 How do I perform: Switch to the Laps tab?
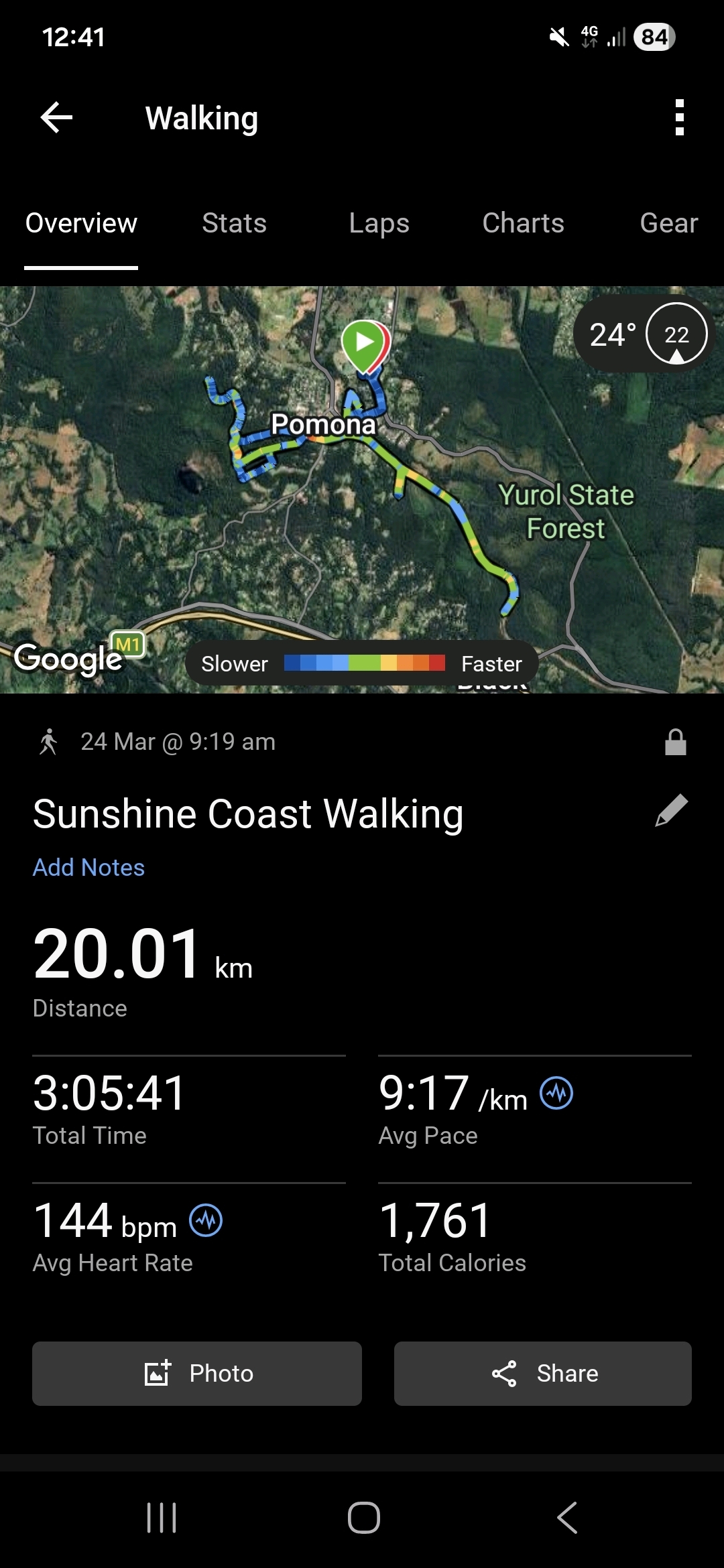pos(379,223)
